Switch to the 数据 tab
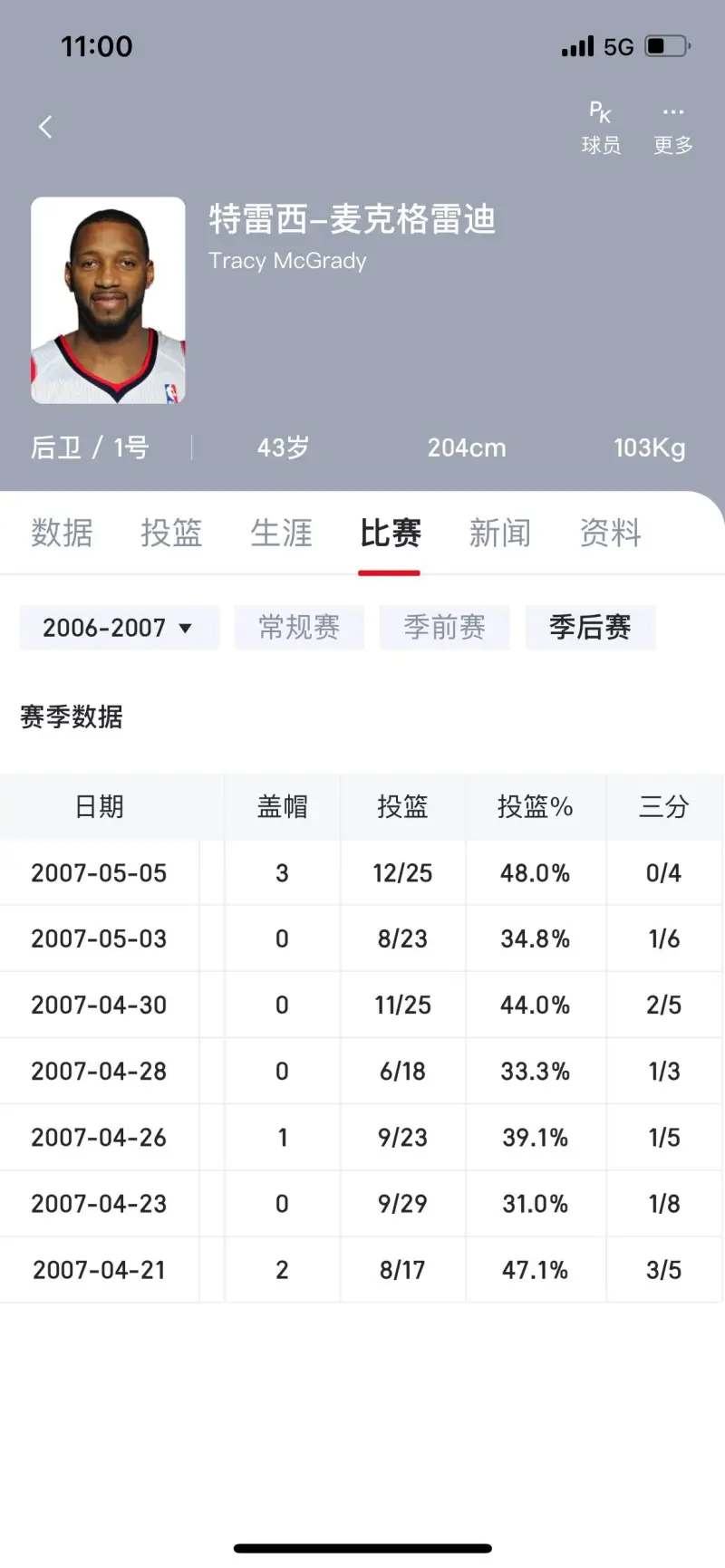Screen dimensions: 725x1568 tap(62, 533)
